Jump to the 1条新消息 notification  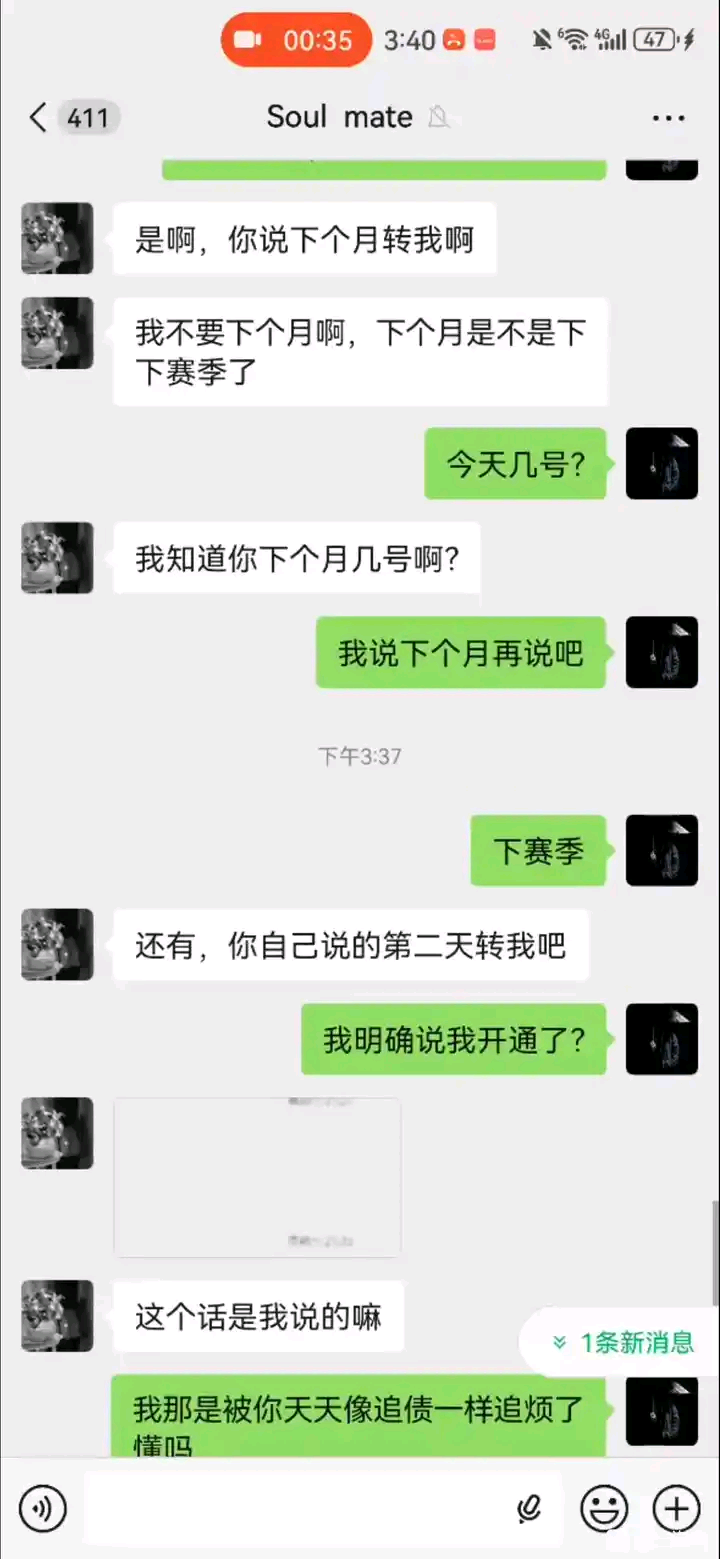tap(622, 1342)
